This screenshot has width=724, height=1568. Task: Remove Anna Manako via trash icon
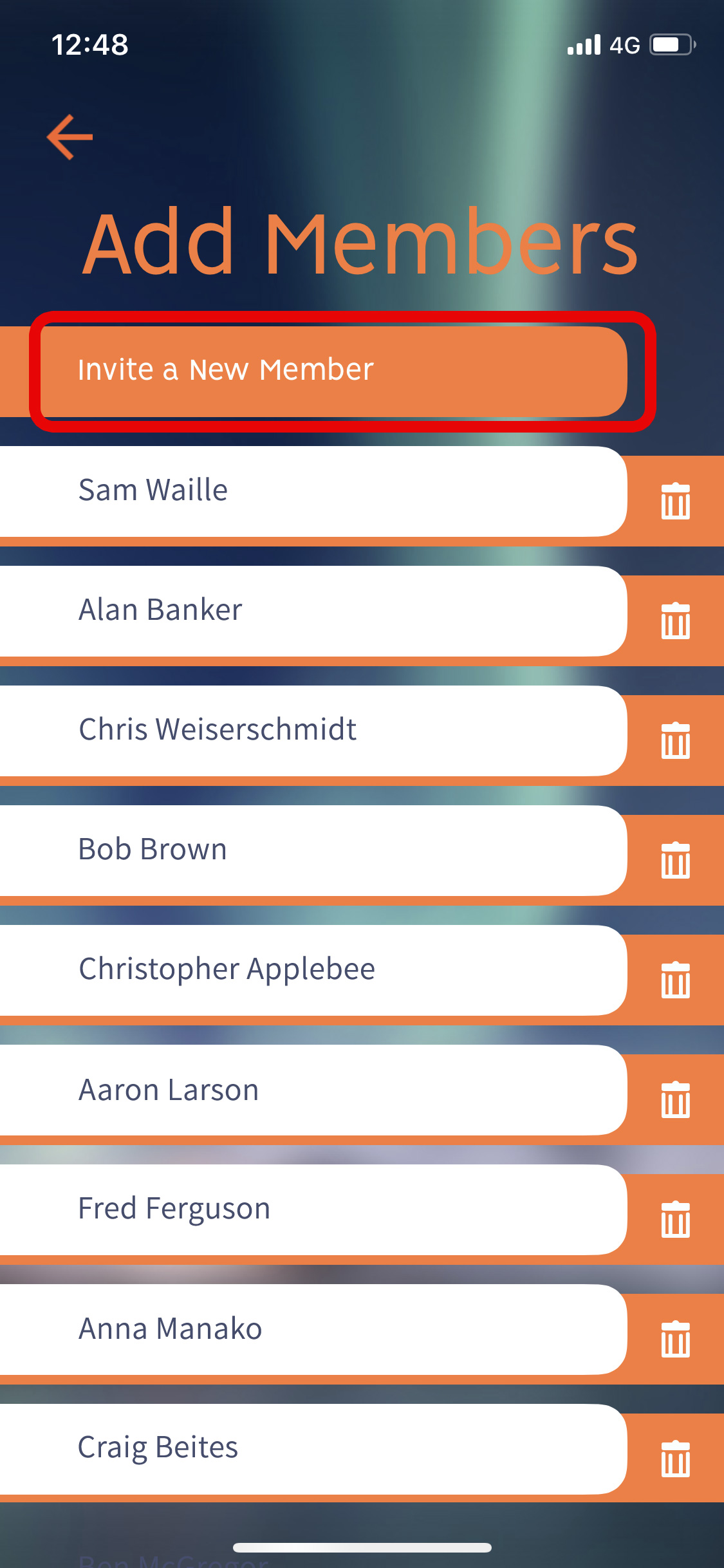click(x=675, y=1339)
